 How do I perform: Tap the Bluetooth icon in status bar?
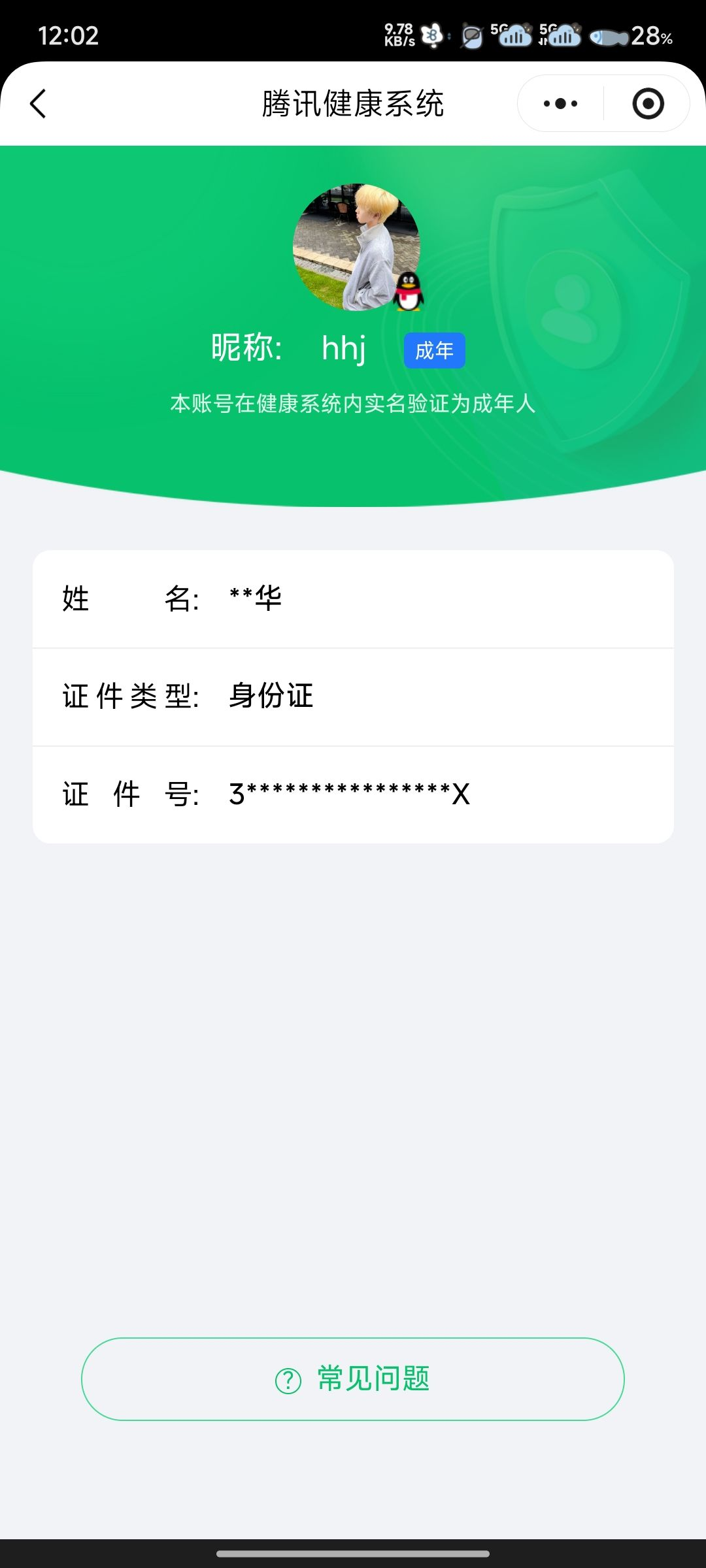click(431, 36)
